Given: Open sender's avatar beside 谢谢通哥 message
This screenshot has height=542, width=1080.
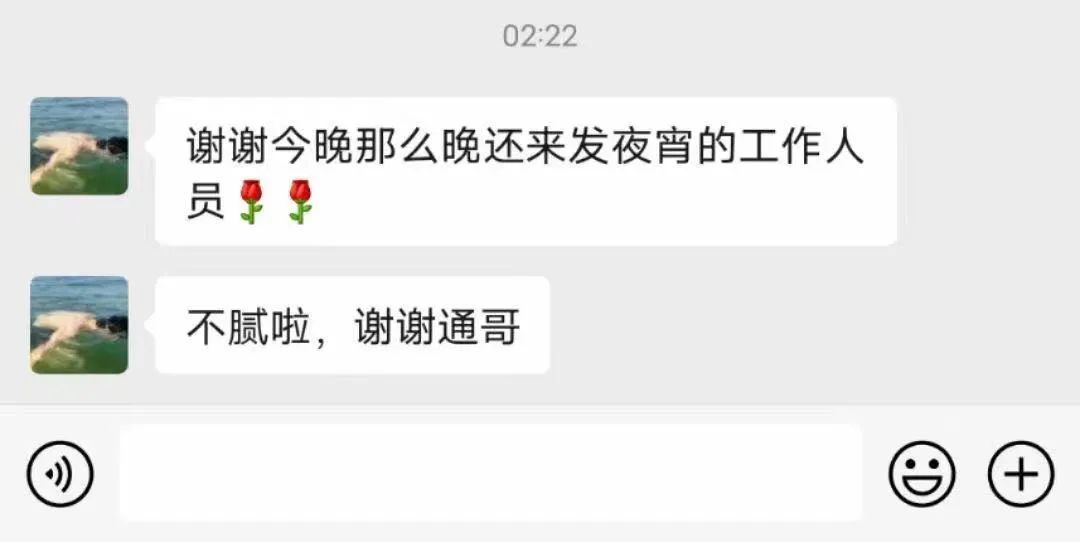Looking at the screenshot, I should point(79,325).
